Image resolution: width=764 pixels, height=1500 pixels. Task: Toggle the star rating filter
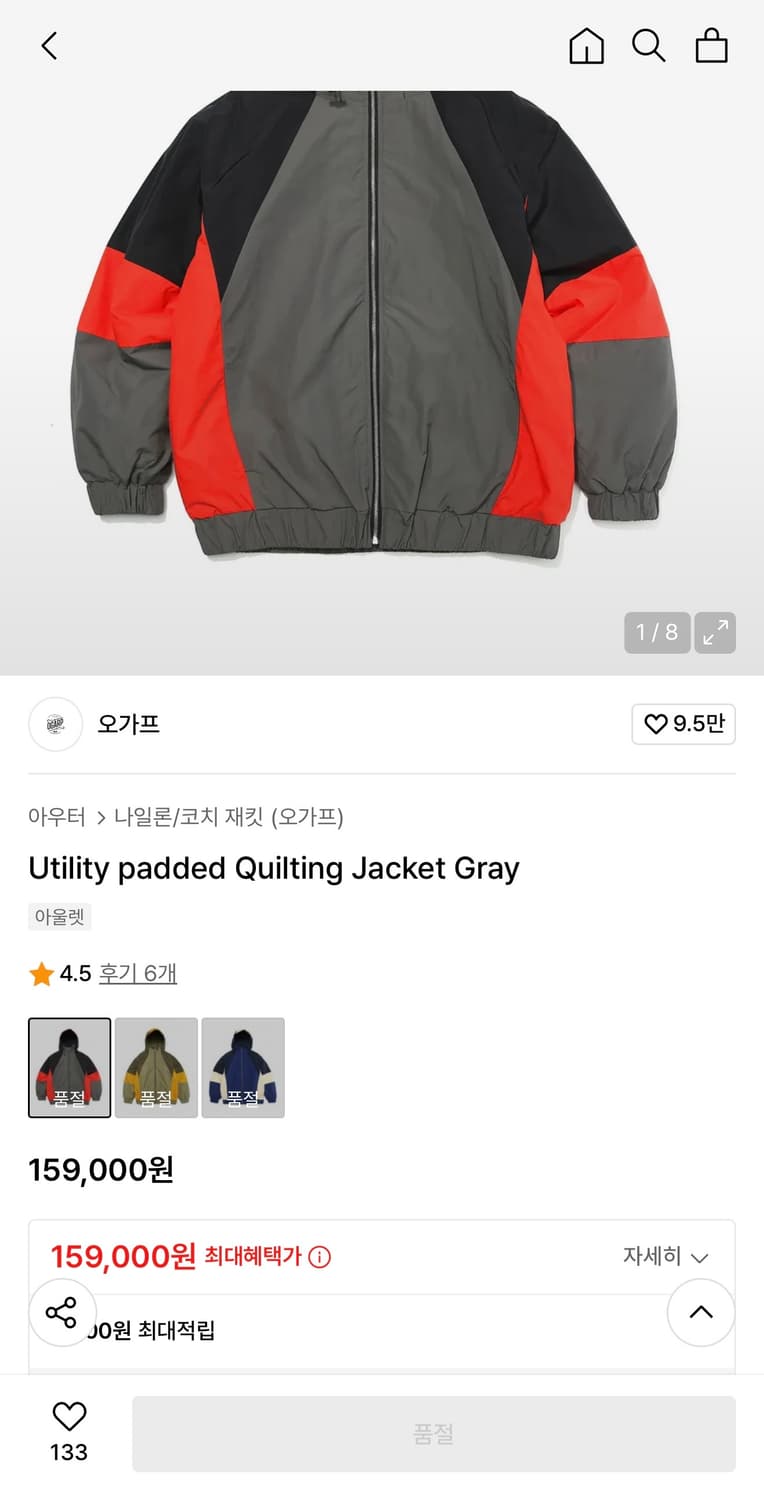(x=39, y=972)
